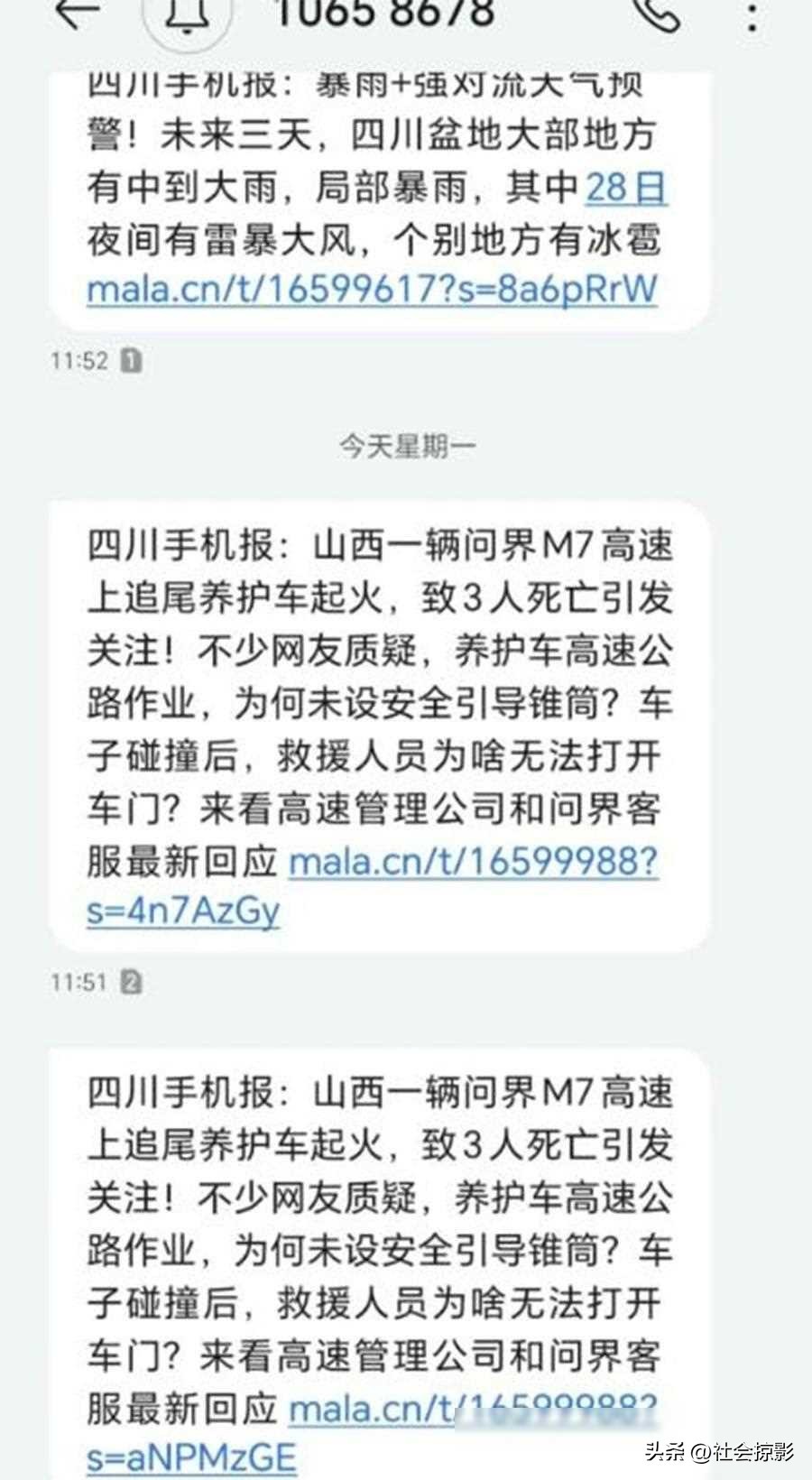
Task: Open link mala.cn/t/16599617?s=8a6pRrW
Action: (372, 290)
